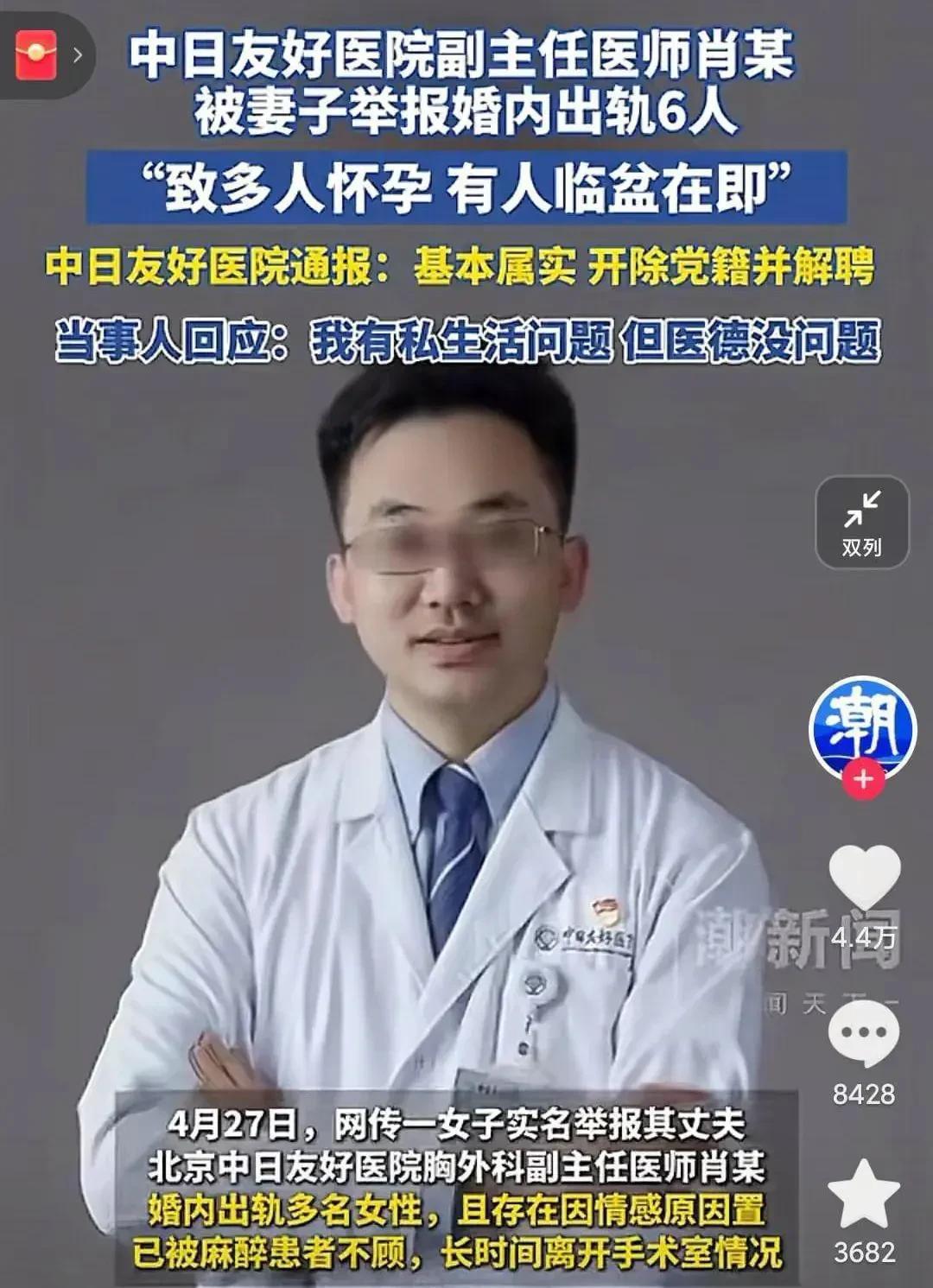The width and height of the screenshot is (933, 1288).
Task: Add video to favorites with star
Action: (863, 1195)
